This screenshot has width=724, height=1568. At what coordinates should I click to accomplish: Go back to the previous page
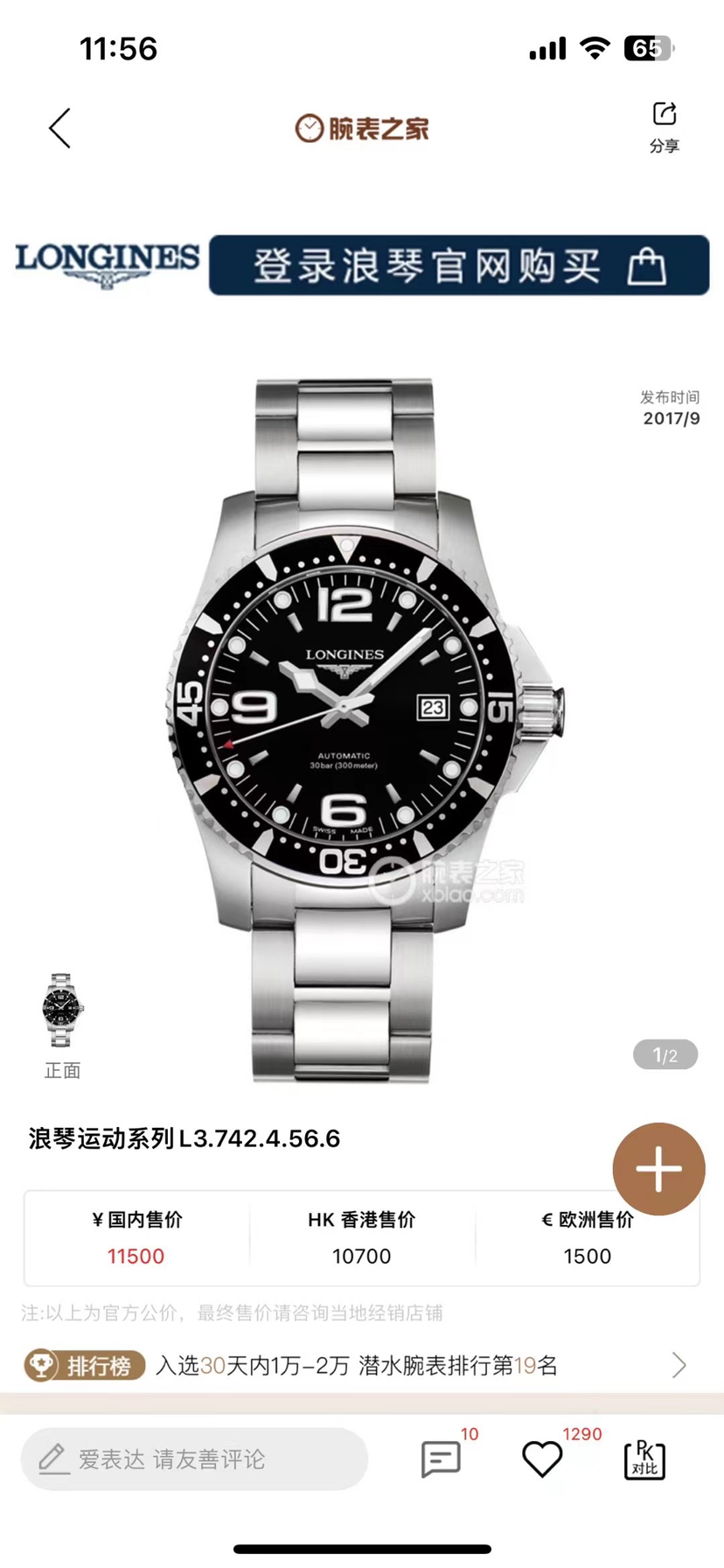pos(59,129)
